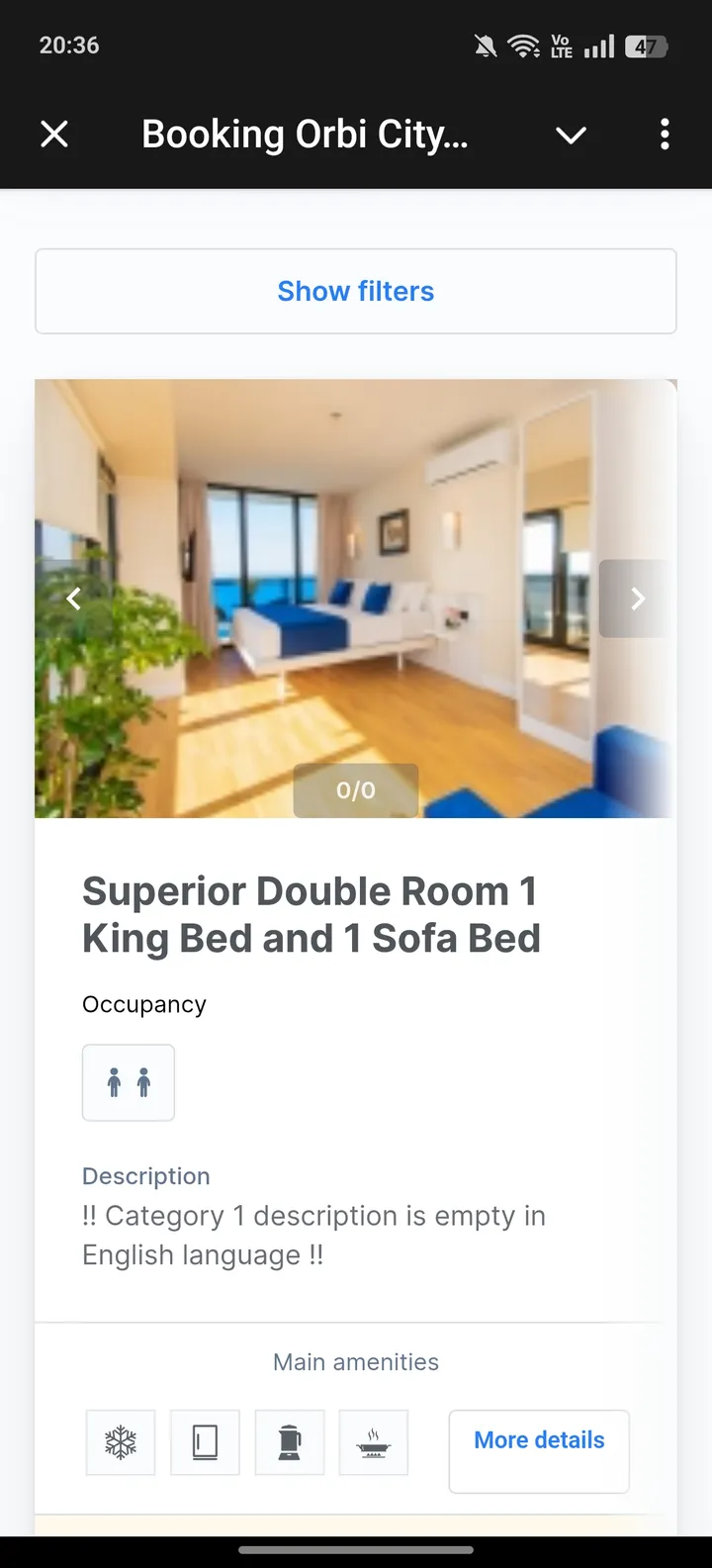712x1568 pixels.
Task: Click the 0/0 photo counter overlay
Action: (x=356, y=789)
